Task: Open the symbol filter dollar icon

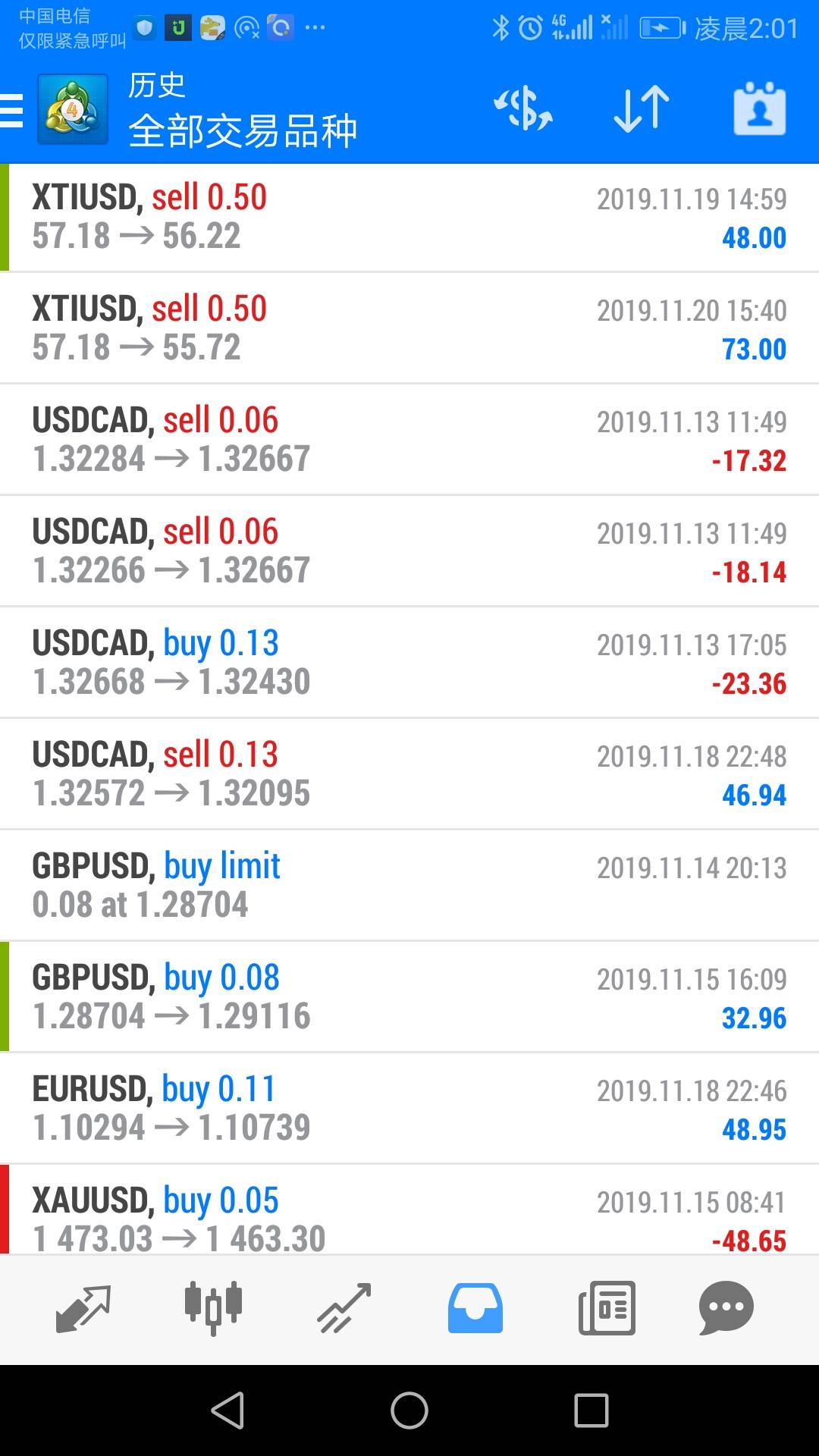Action: click(523, 108)
